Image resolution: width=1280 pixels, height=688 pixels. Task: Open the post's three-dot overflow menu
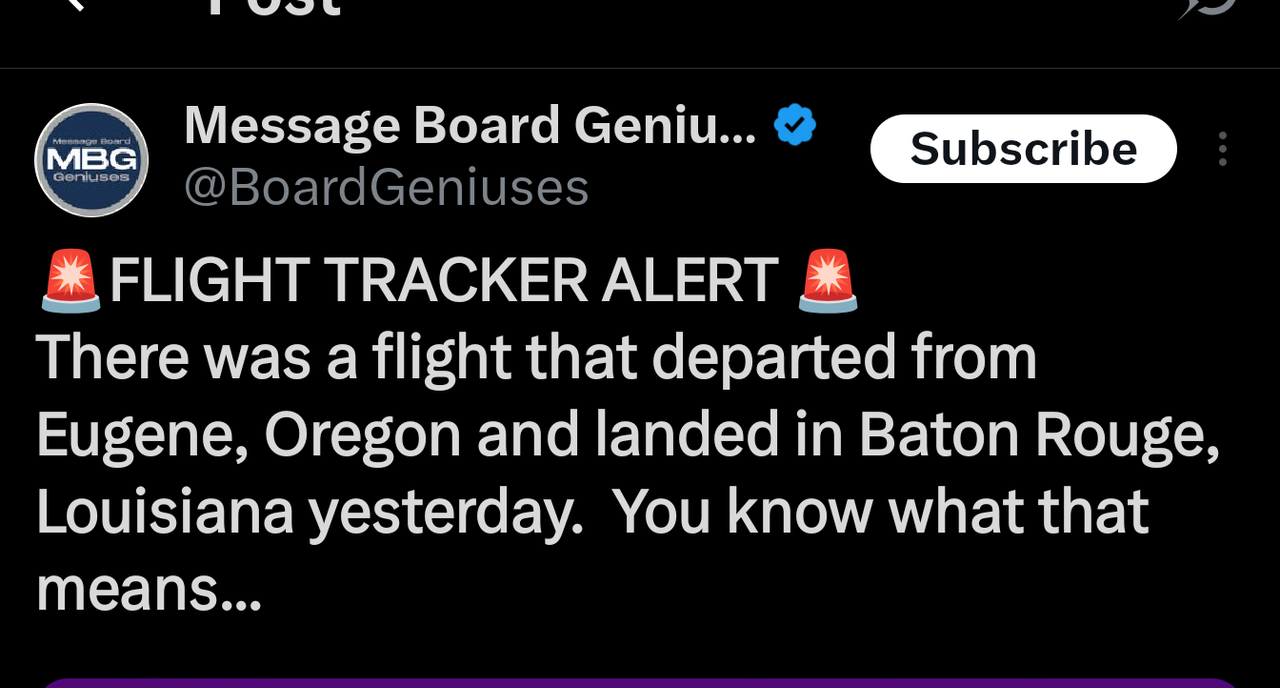(x=1222, y=149)
